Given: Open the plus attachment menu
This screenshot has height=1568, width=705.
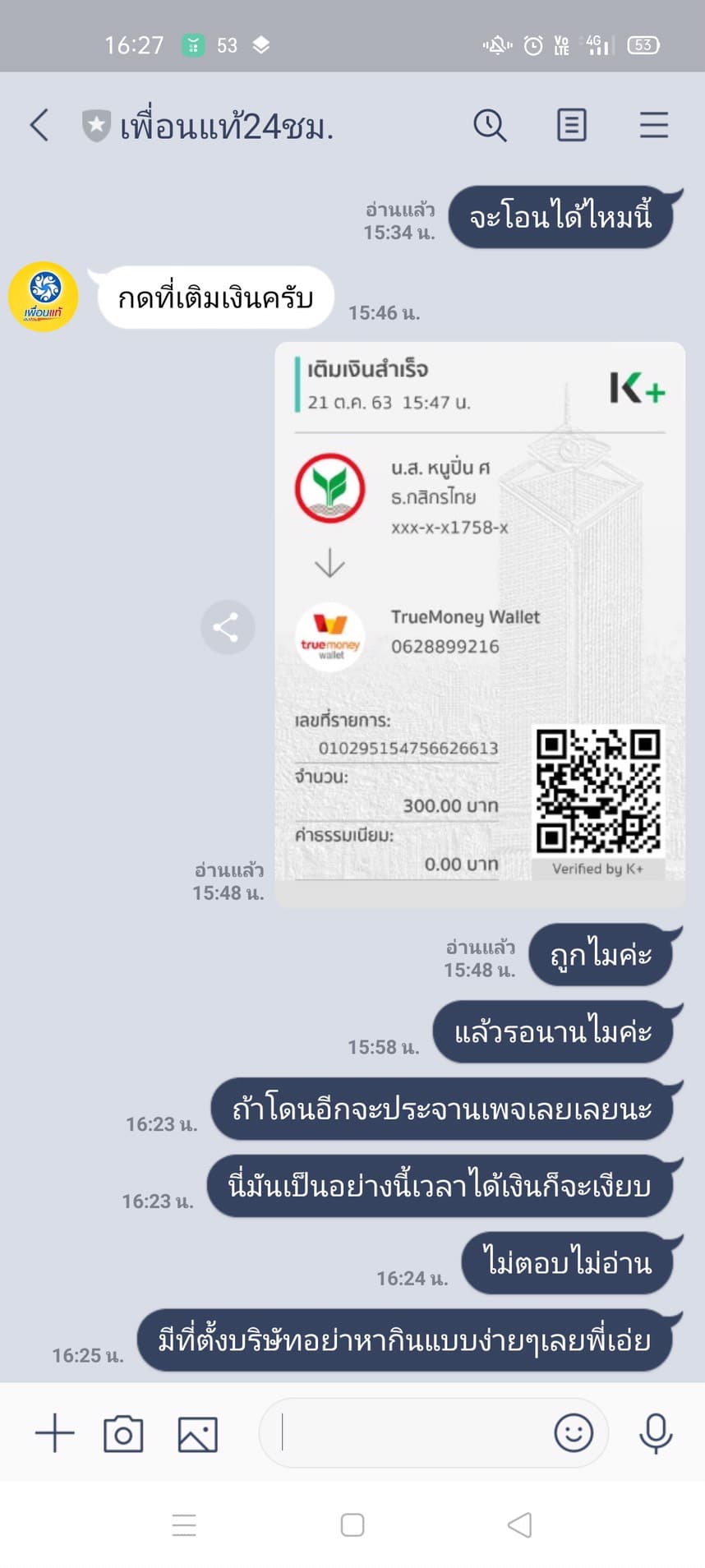Looking at the screenshot, I should point(55,1434).
